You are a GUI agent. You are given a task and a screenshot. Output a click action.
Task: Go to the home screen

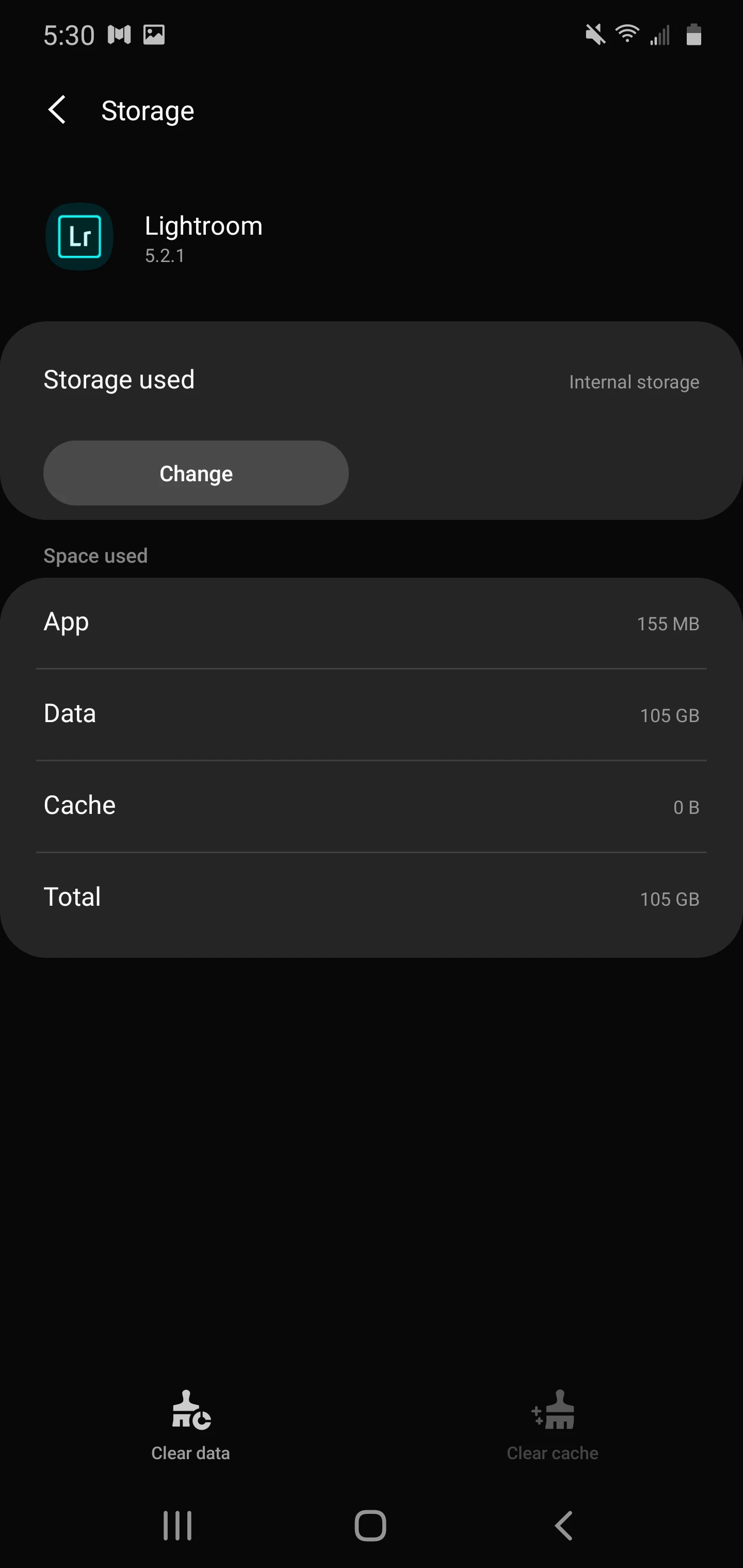point(370,1525)
